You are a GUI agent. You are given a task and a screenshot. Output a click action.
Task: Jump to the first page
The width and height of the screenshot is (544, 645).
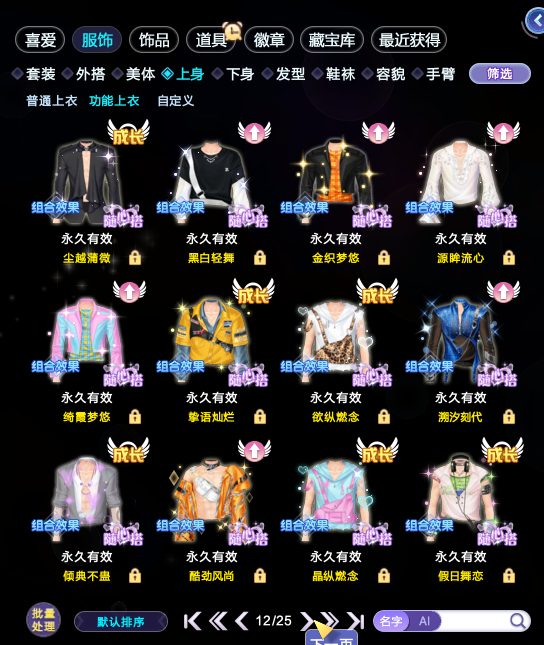pos(192,621)
